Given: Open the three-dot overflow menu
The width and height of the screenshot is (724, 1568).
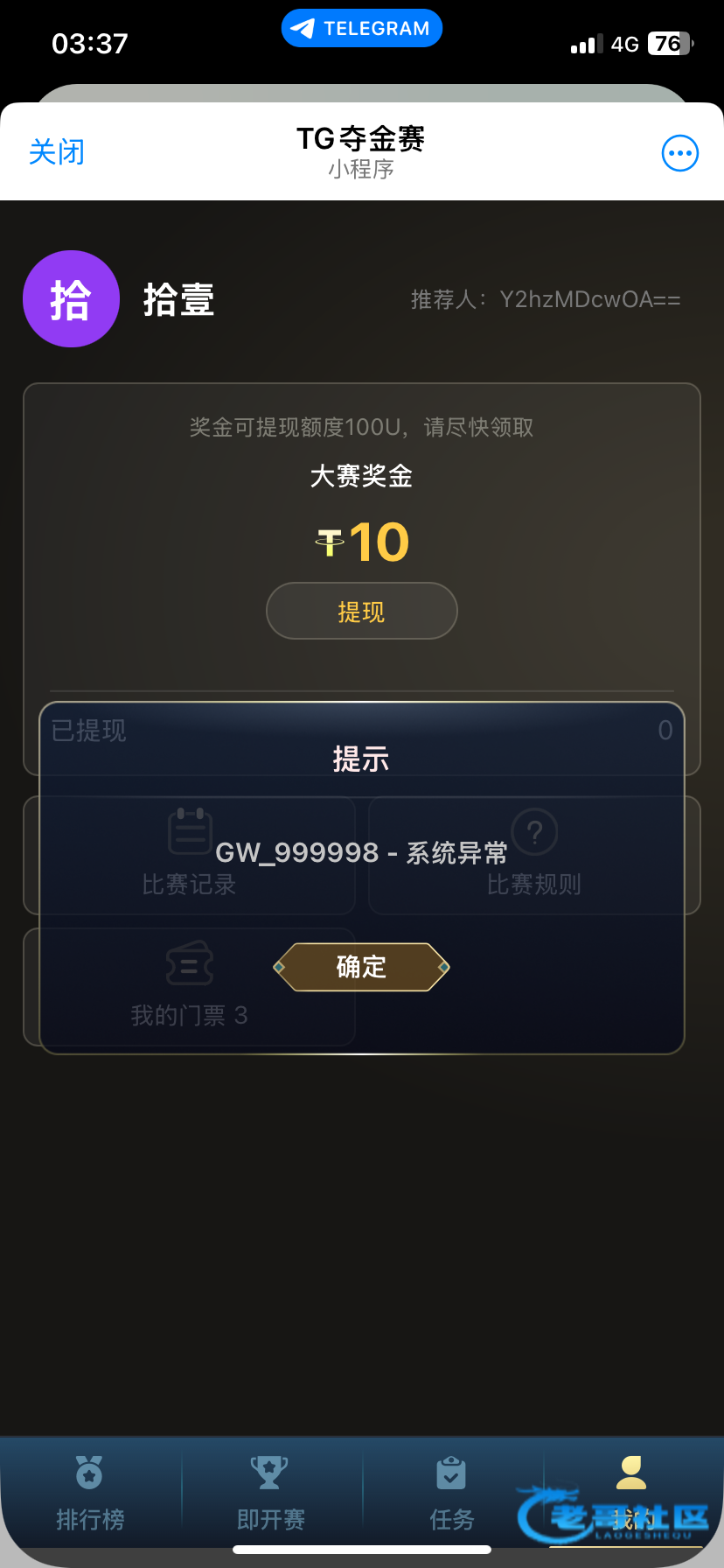Looking at the screenshot, I should pyautogui.click(x=679, y=154).
